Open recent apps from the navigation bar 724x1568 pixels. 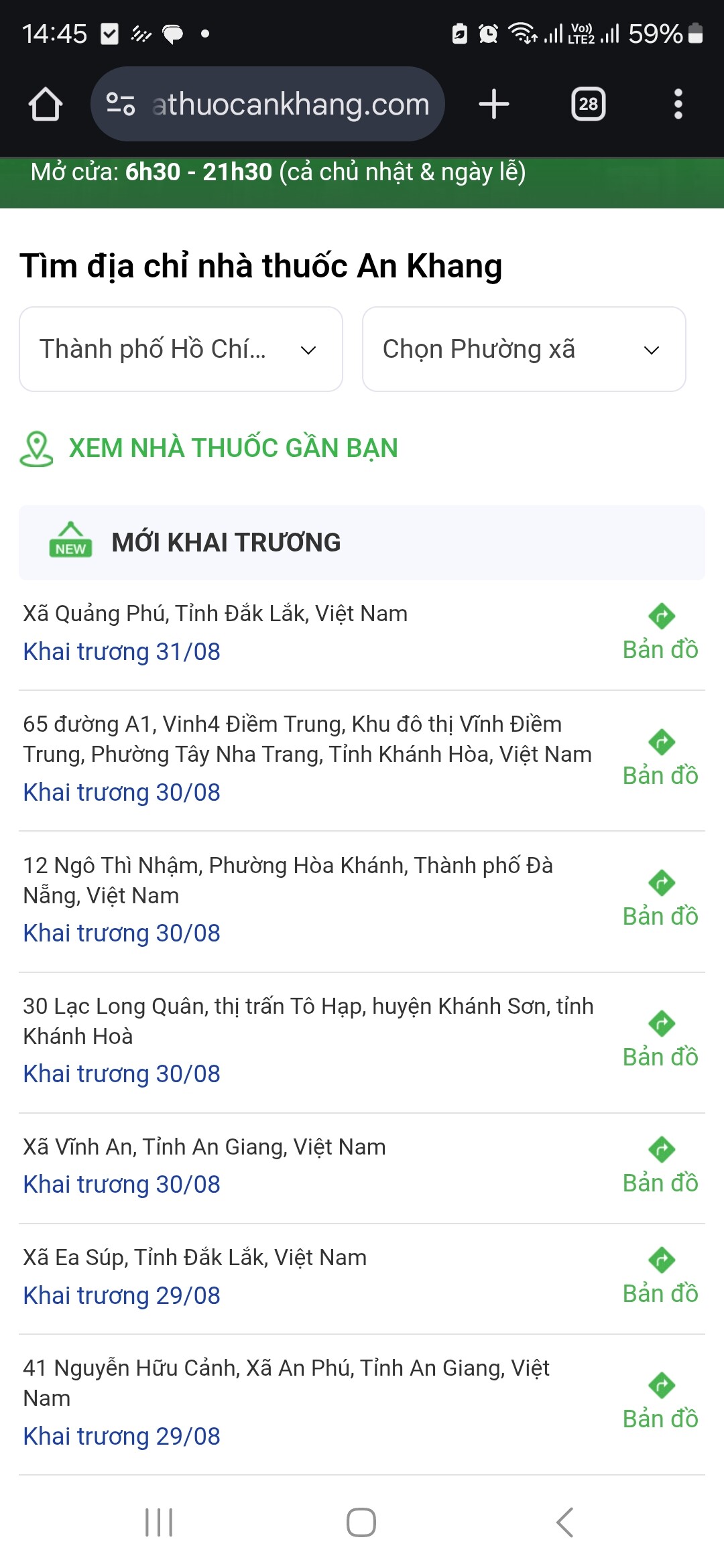pos(159,1522)
